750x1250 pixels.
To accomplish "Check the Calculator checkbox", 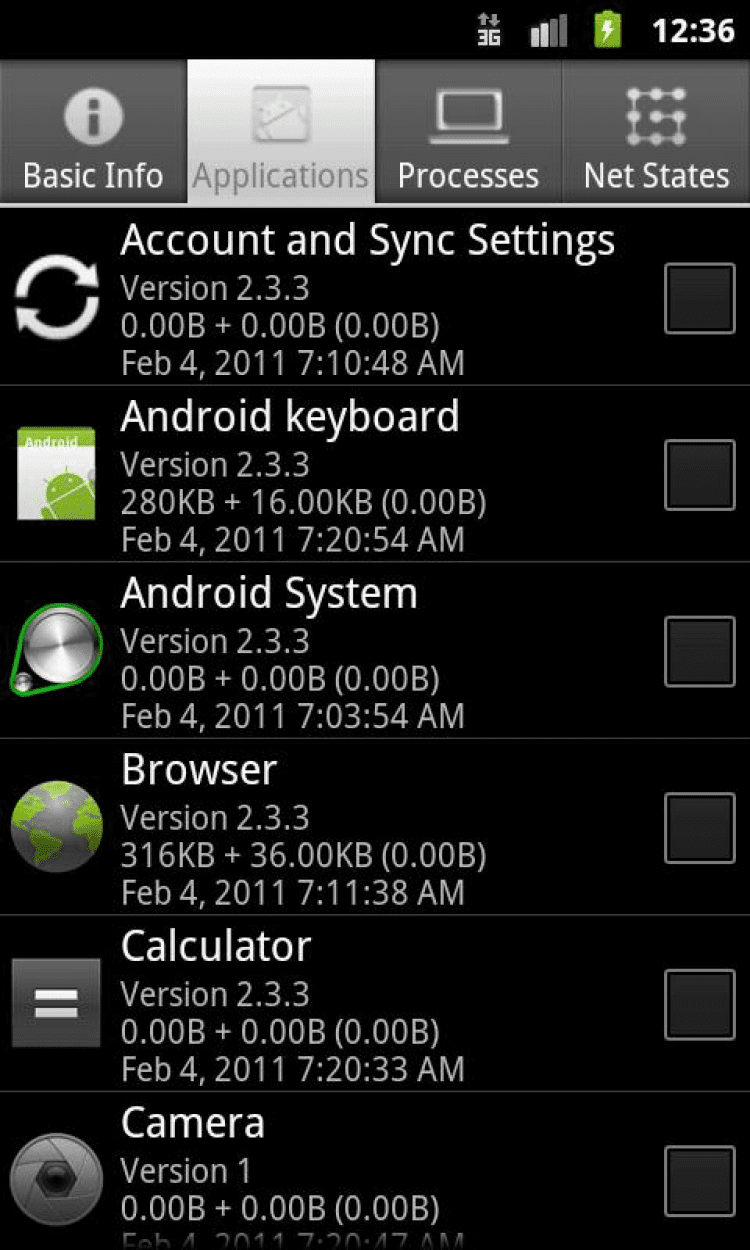I will pyautogui.click(x=700, y=1004).
